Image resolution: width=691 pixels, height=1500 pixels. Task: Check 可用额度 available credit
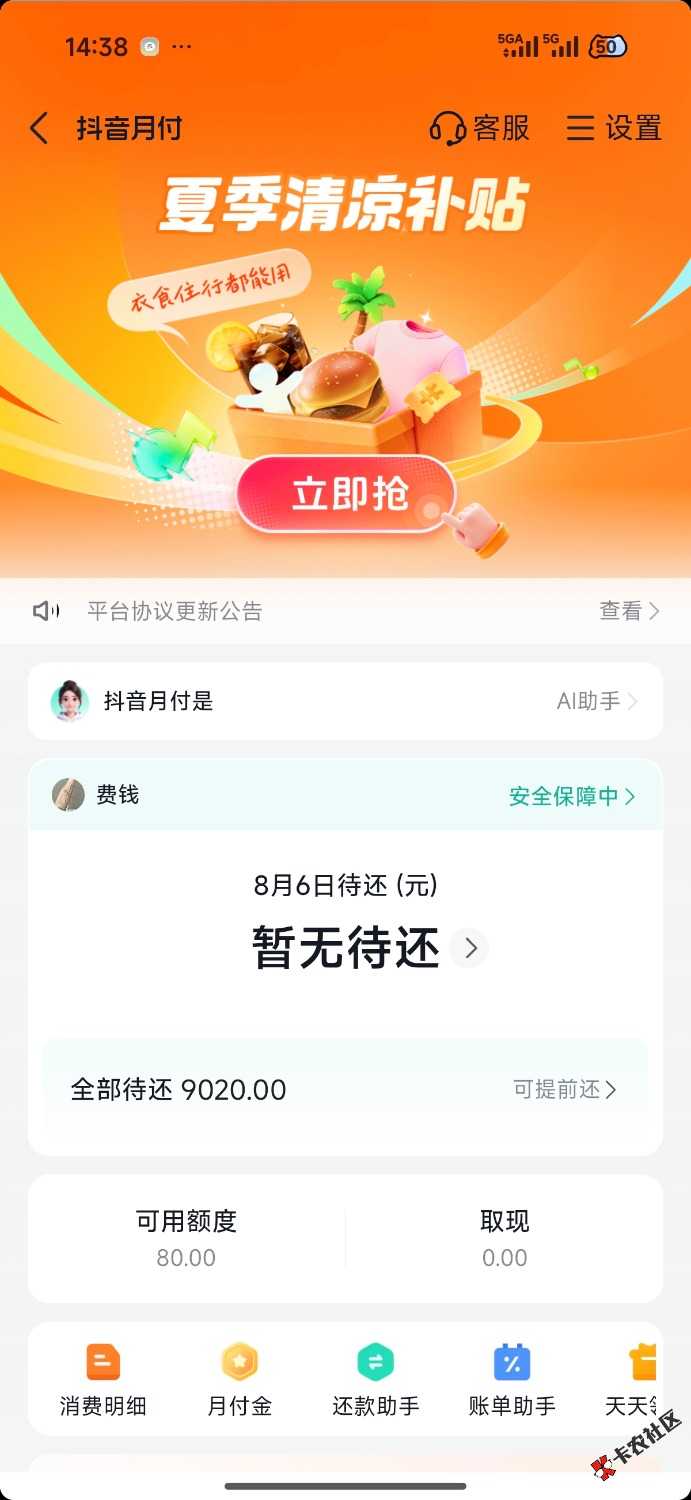coord(186,1238)
